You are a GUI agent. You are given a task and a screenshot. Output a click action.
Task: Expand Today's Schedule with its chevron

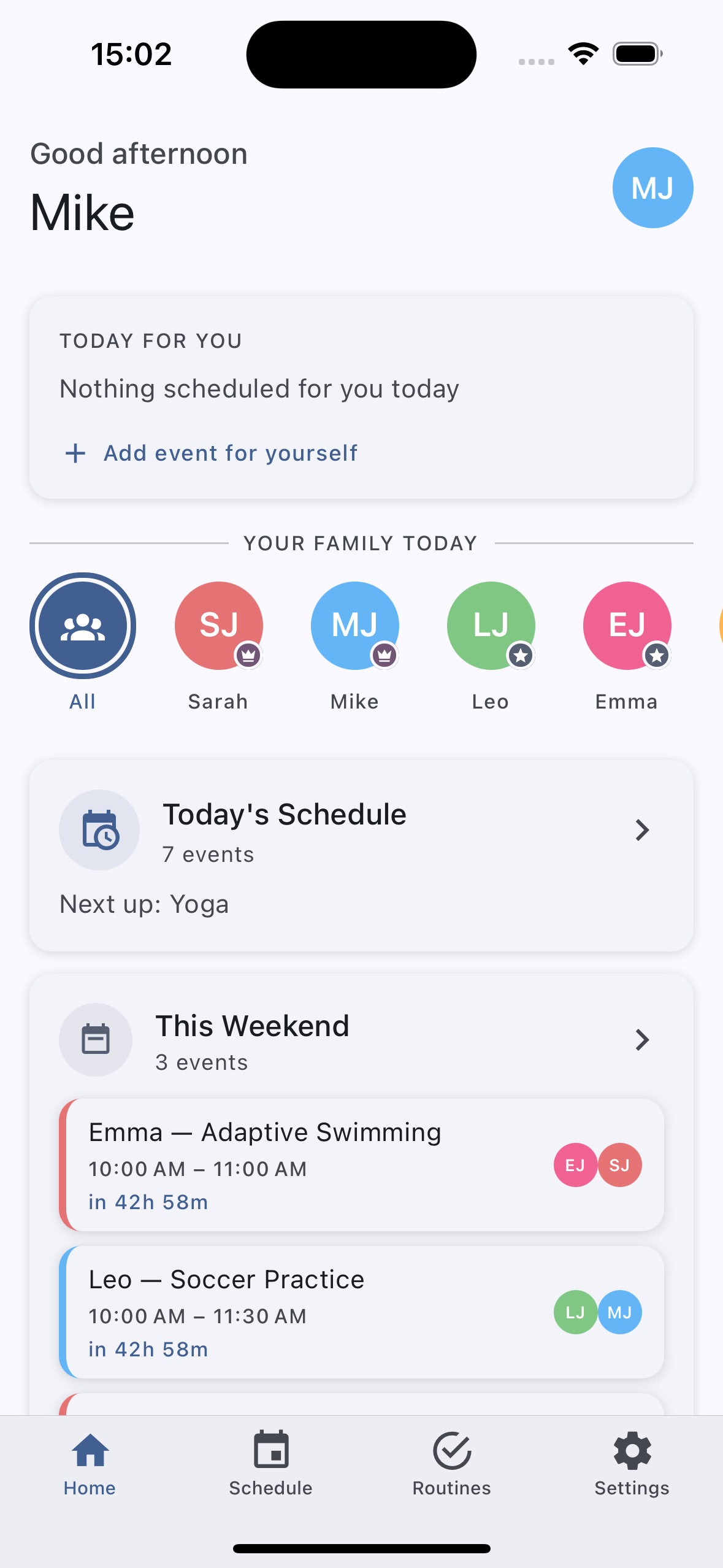[642, 829]
